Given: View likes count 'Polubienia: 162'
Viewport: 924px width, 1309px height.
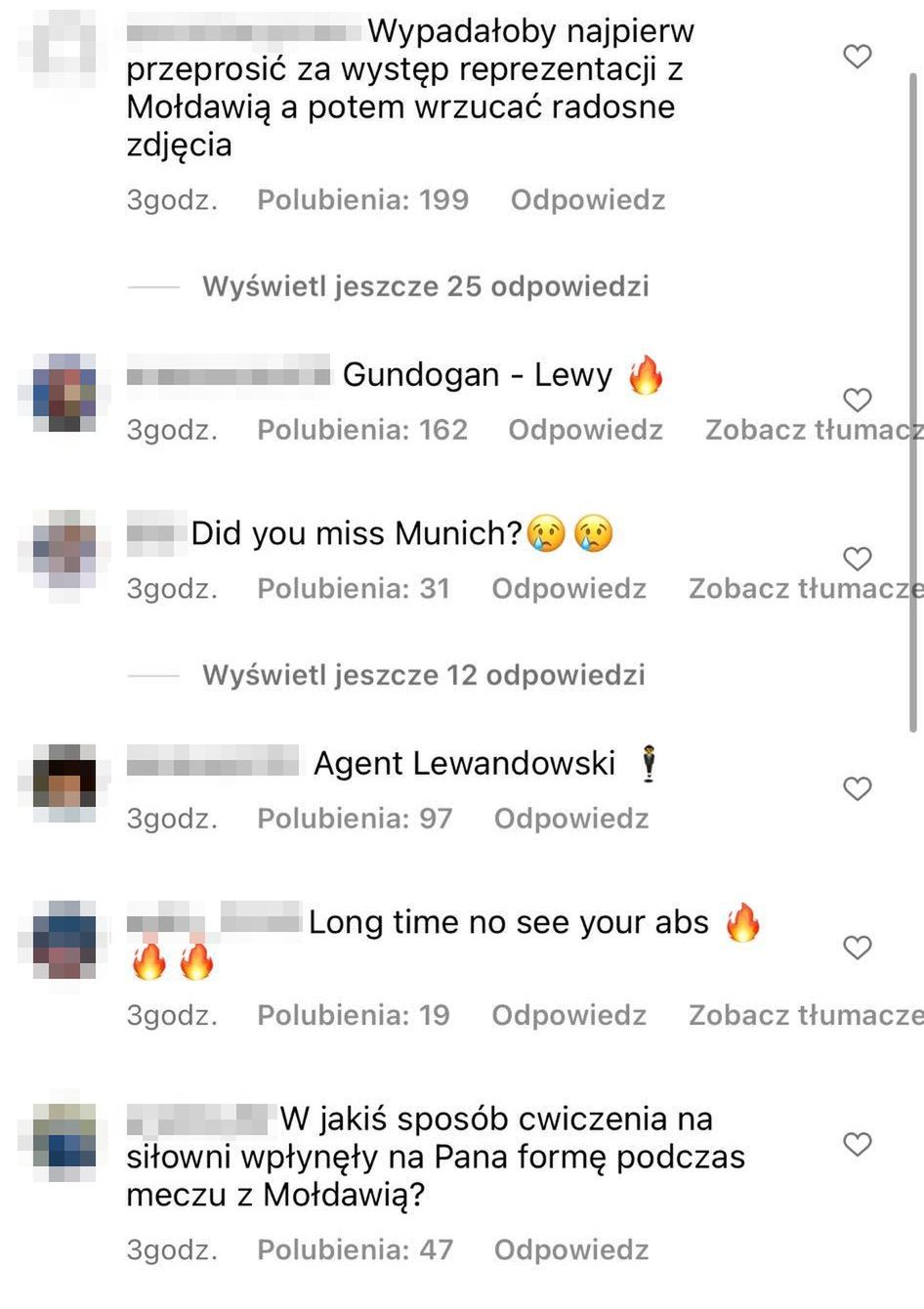Looking at the screenshot, I should 362,430.
